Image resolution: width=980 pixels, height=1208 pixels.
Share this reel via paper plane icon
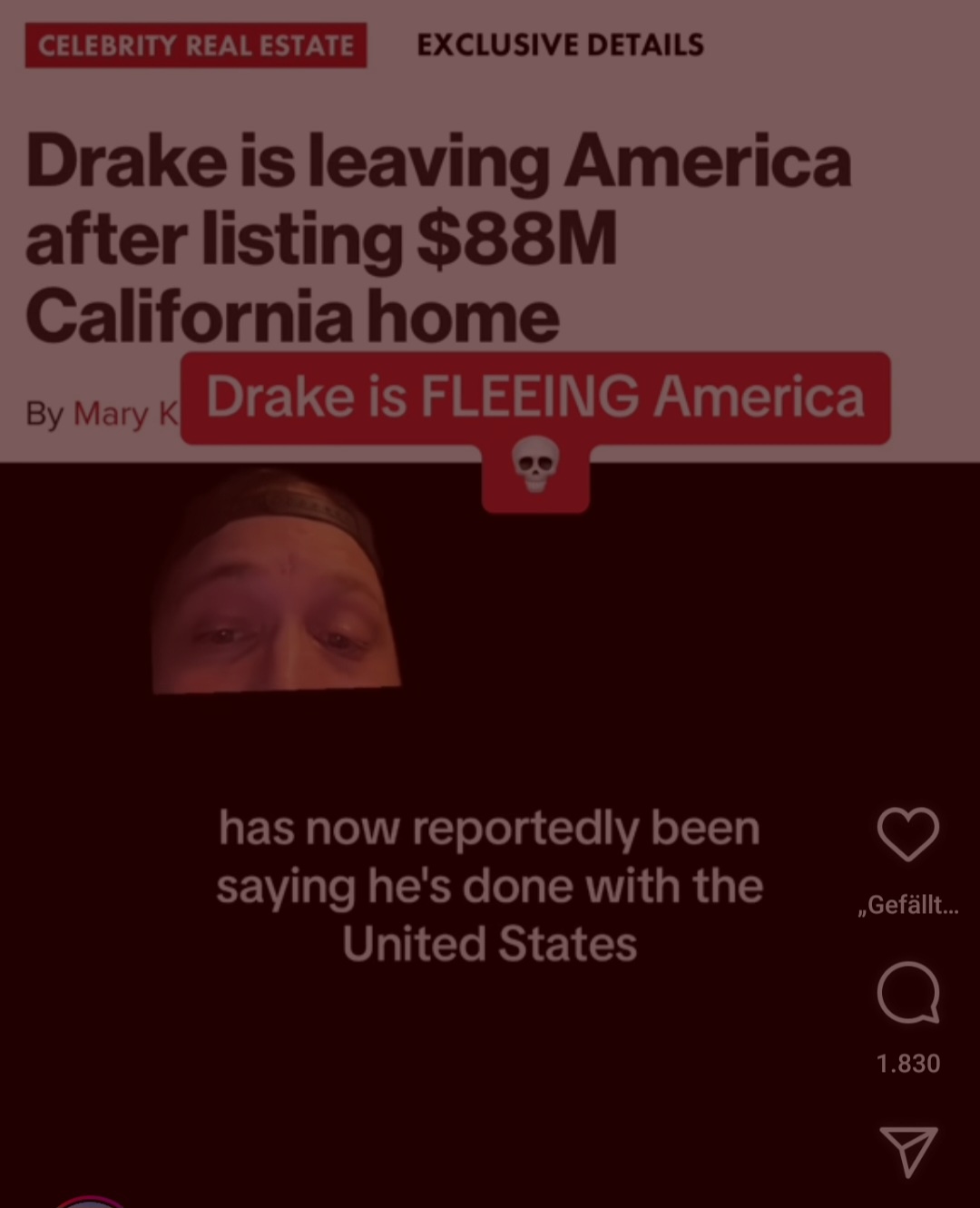click(x=907, y=1151)
